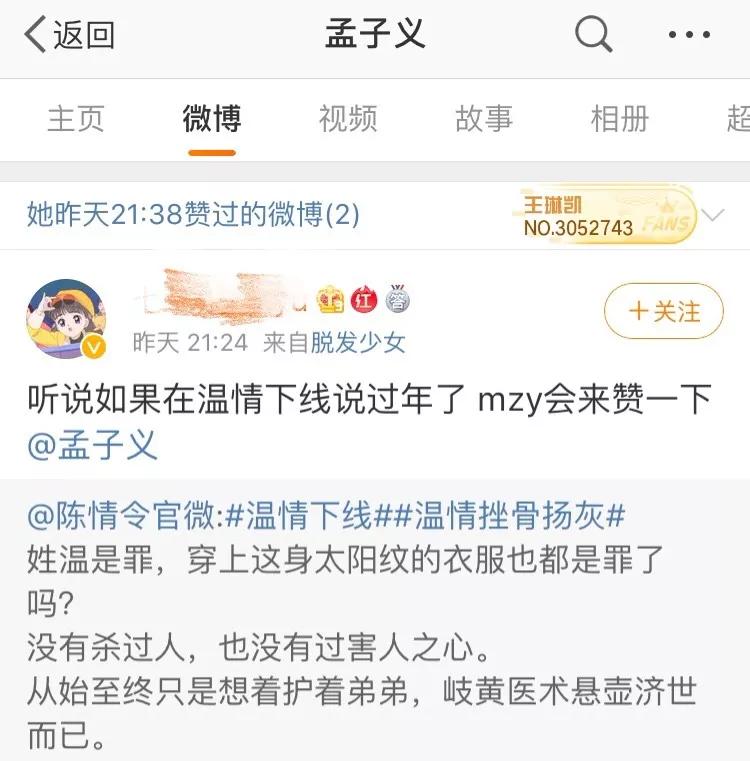Screen dimensions: 750x761
Task: Switch to the 故事 tab
Action: pos(484,119)
